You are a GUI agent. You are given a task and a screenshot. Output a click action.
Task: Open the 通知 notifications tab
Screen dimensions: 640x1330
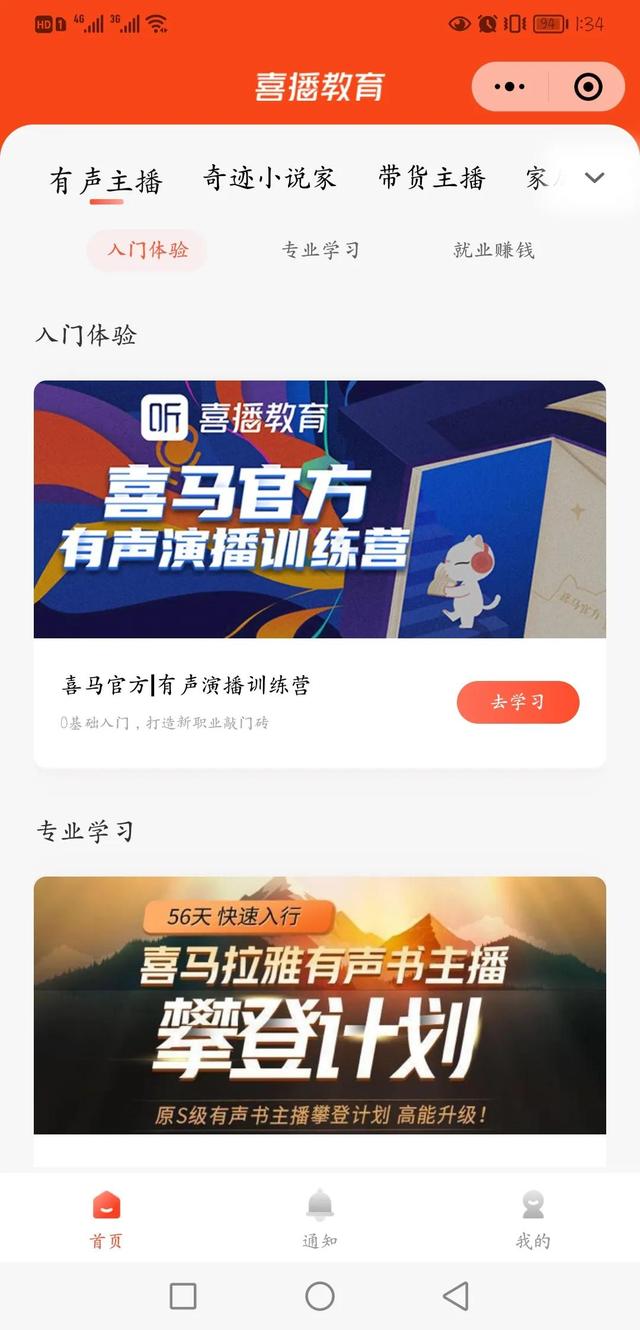click(320, 1219)
